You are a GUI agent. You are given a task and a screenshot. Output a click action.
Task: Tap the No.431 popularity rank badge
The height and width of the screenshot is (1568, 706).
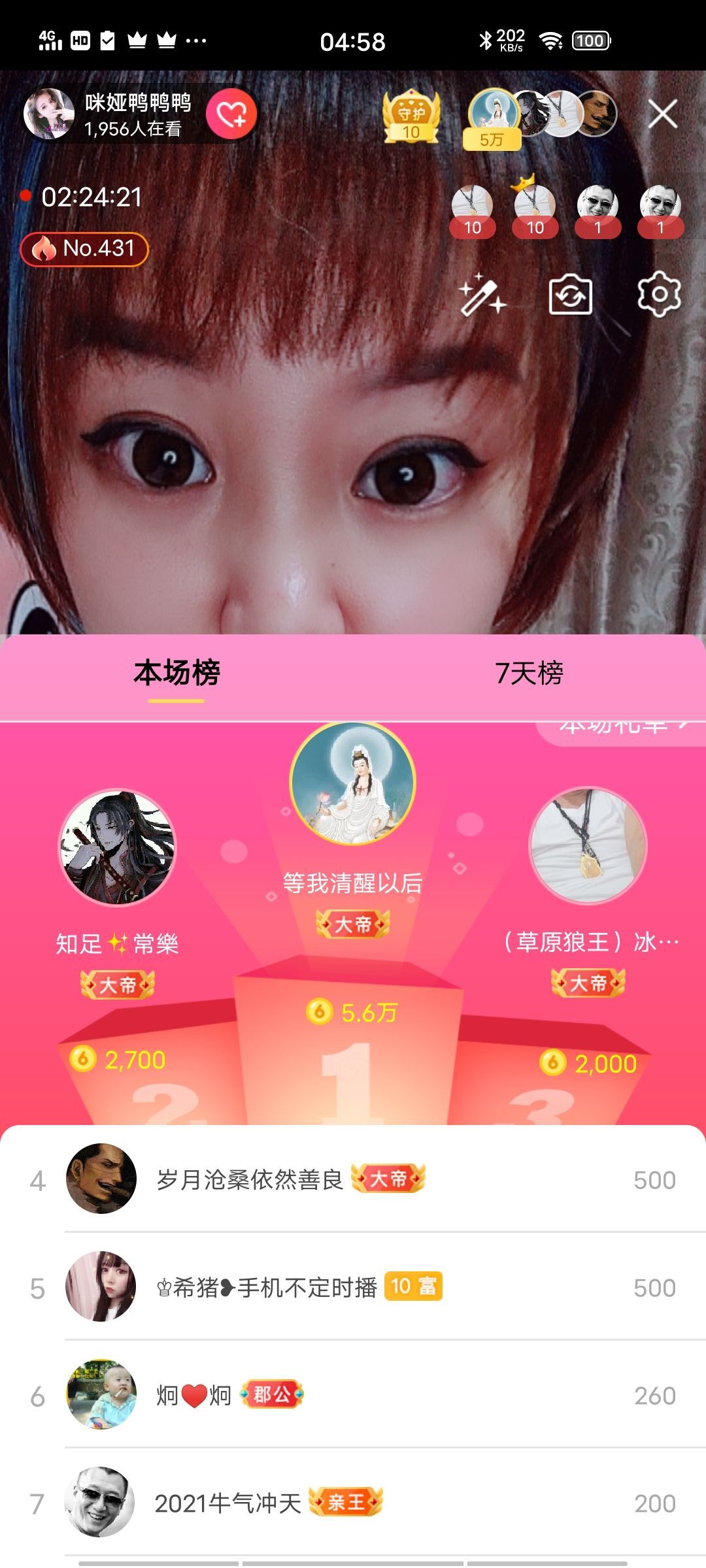(x=85, y=249)
